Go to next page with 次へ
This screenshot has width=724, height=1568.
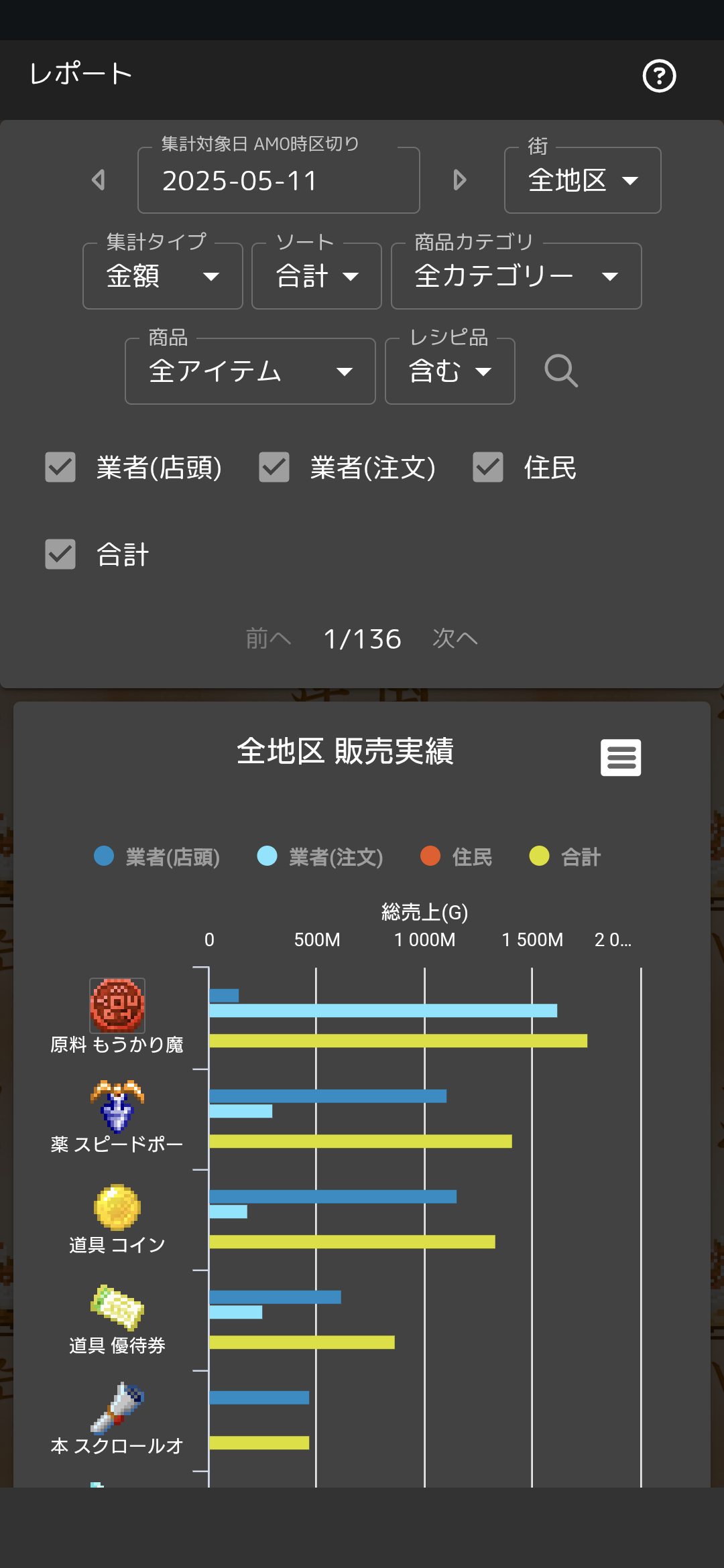coord(455,639)
